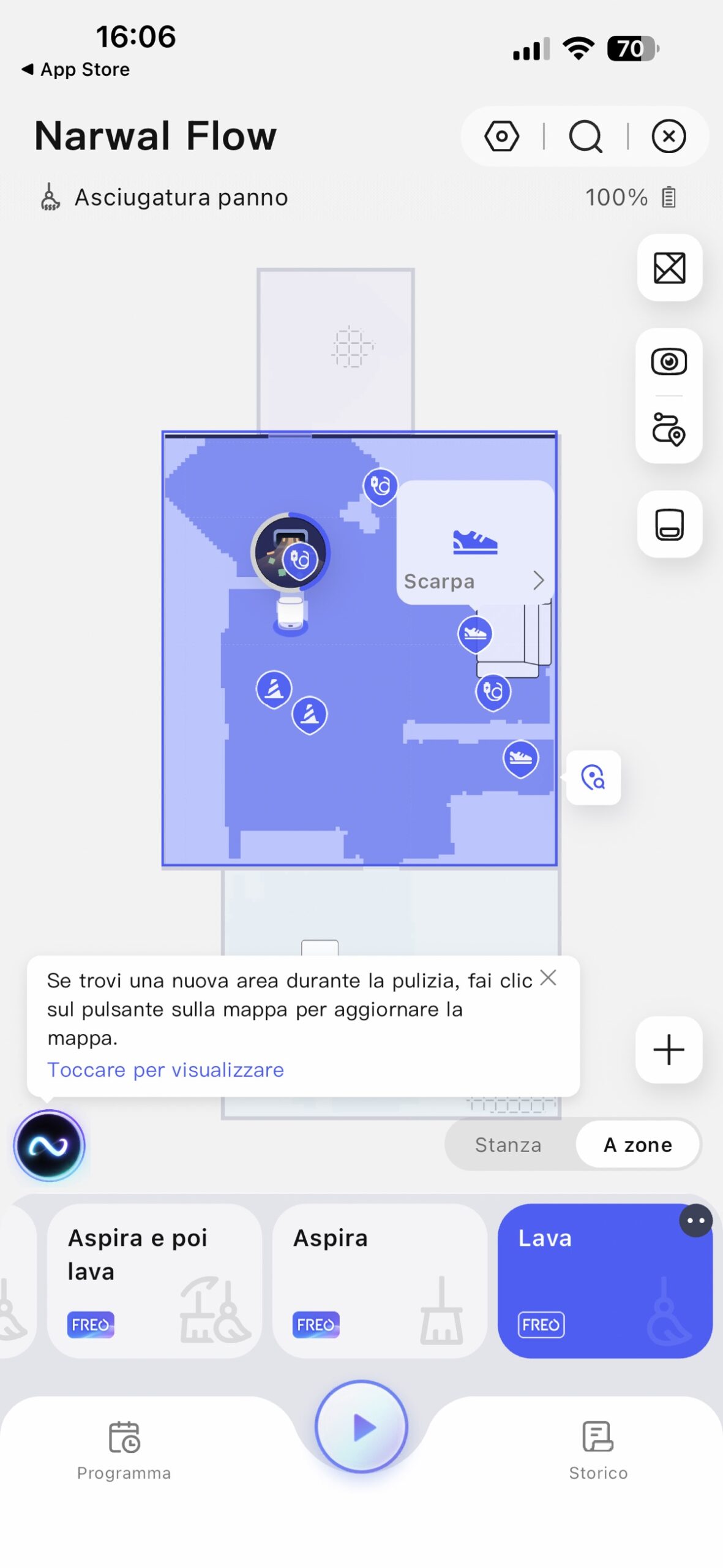Screen dimensions: 723x1568
Task: Open the base station button
Action: [x=669, y=524]
